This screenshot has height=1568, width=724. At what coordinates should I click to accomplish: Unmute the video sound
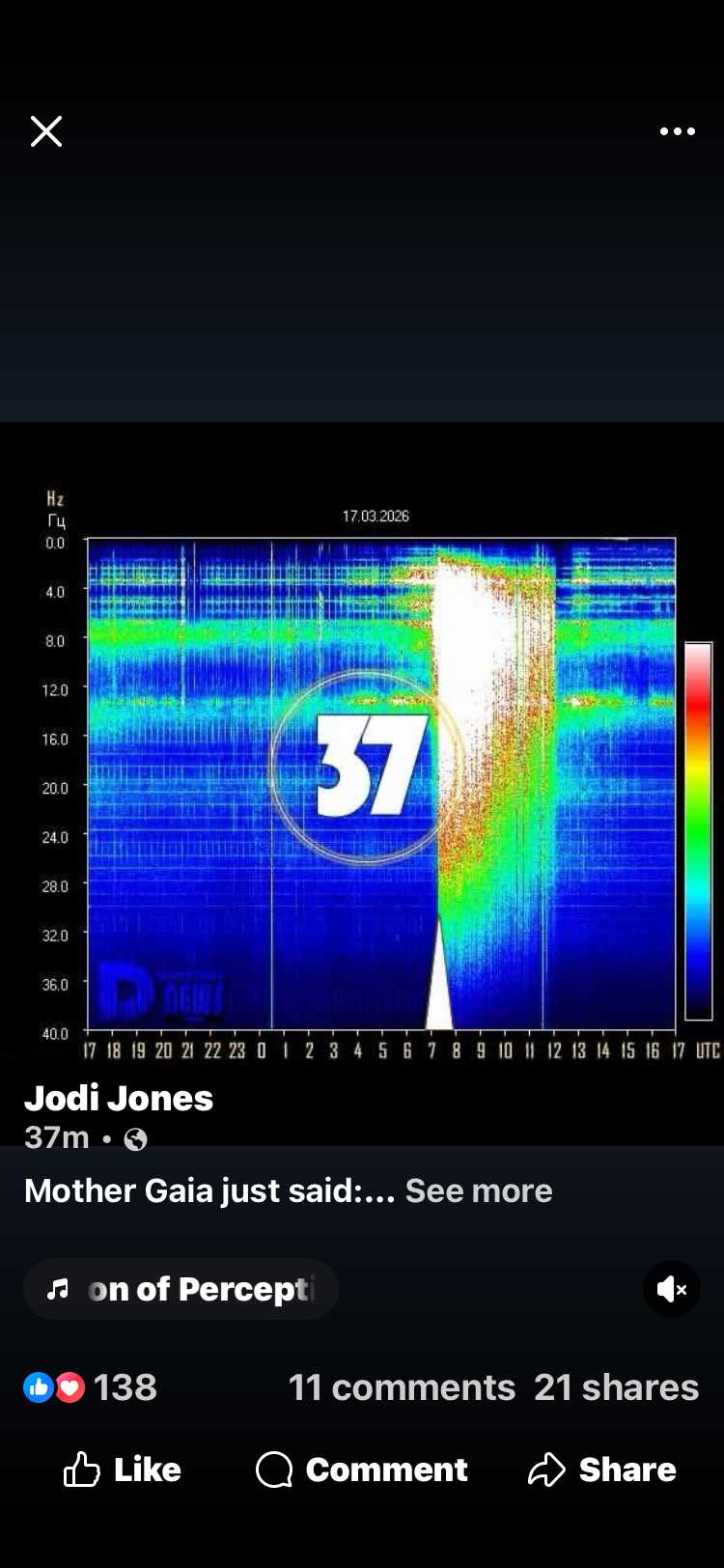(x=671, y=1289)
